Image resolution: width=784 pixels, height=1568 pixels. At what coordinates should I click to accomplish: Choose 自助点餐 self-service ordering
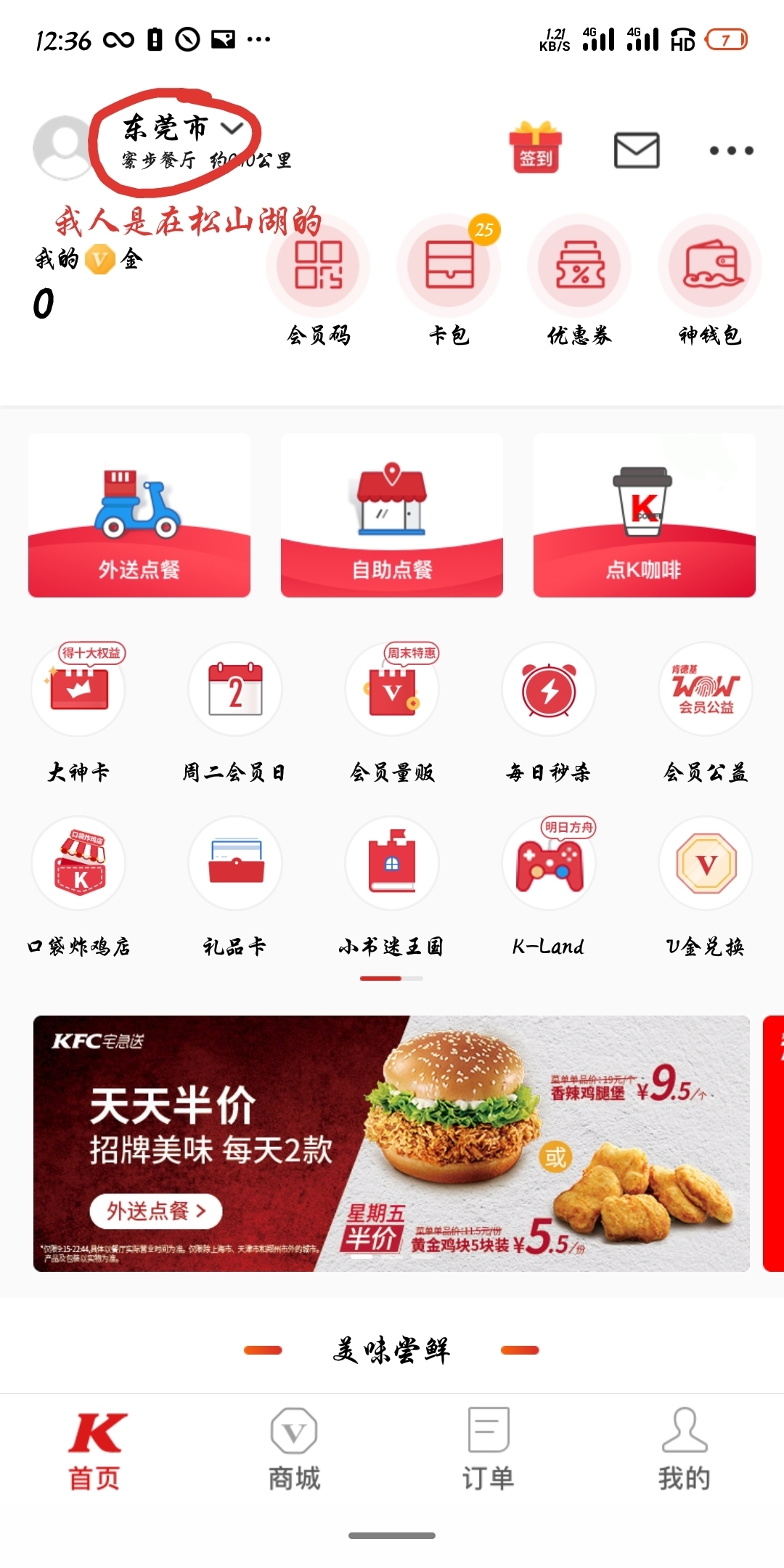pos(392,515)
